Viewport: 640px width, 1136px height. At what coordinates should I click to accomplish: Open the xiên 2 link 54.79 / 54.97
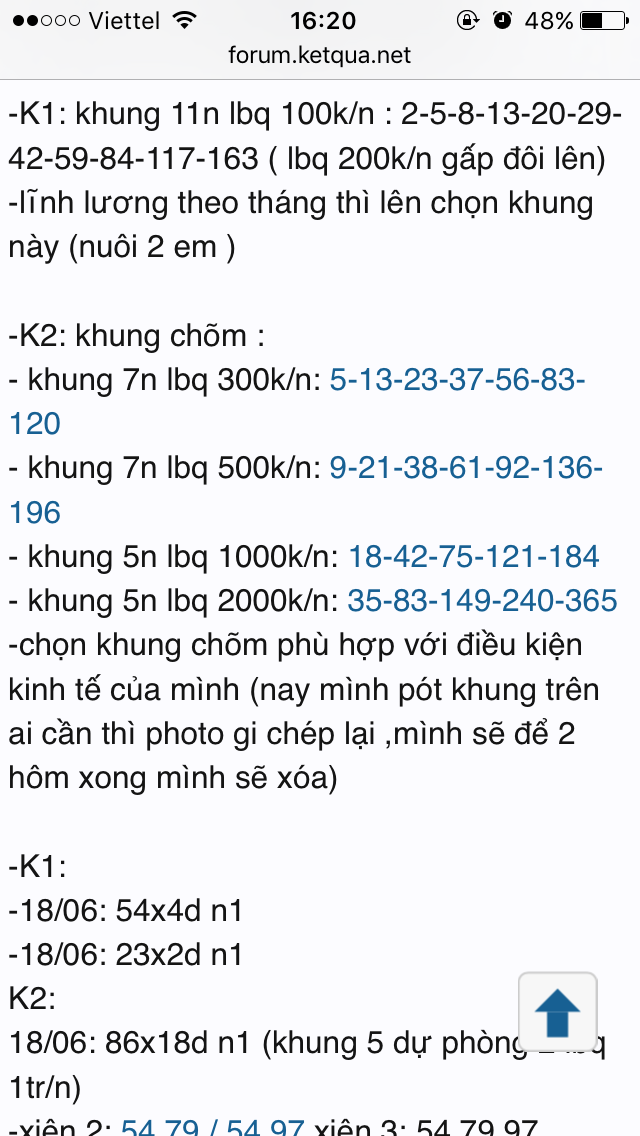pyautogui.click(x=212, y=1128)
